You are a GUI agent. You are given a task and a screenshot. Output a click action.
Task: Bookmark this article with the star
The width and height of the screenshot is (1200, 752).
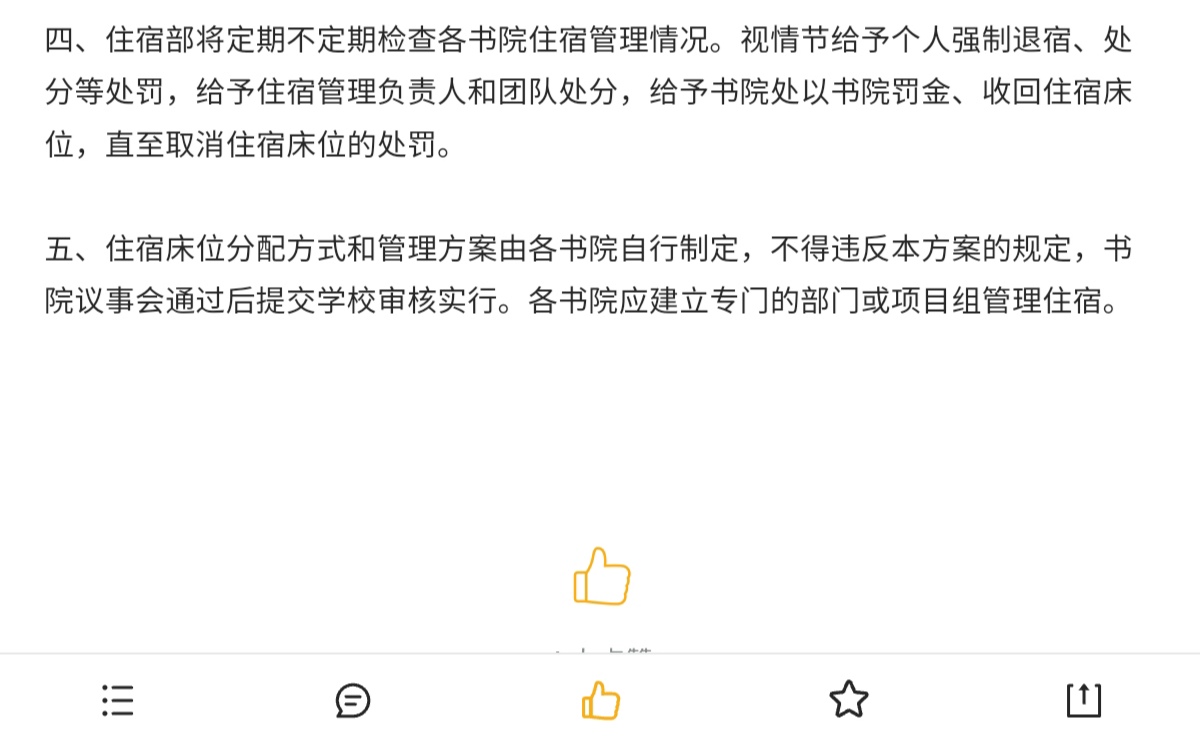[x=848, y=699]
